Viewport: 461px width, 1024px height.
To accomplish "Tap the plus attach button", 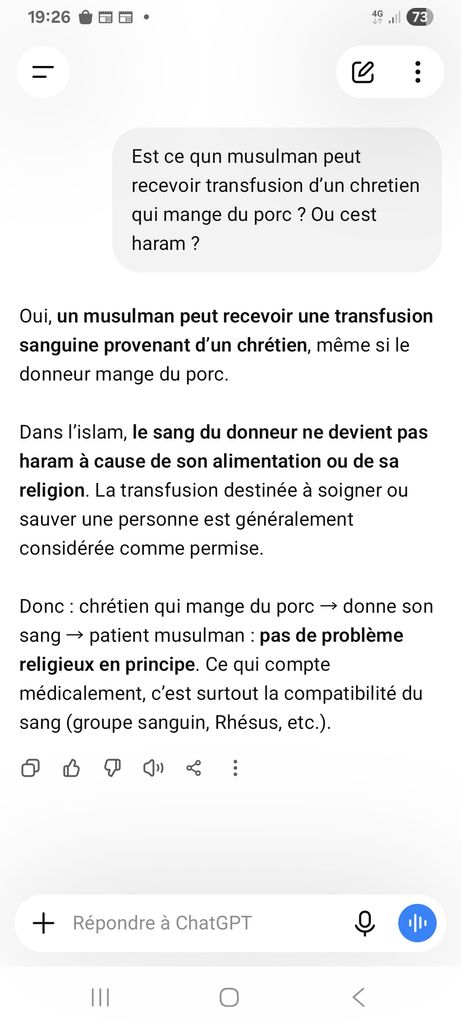I will click(43, 923).
